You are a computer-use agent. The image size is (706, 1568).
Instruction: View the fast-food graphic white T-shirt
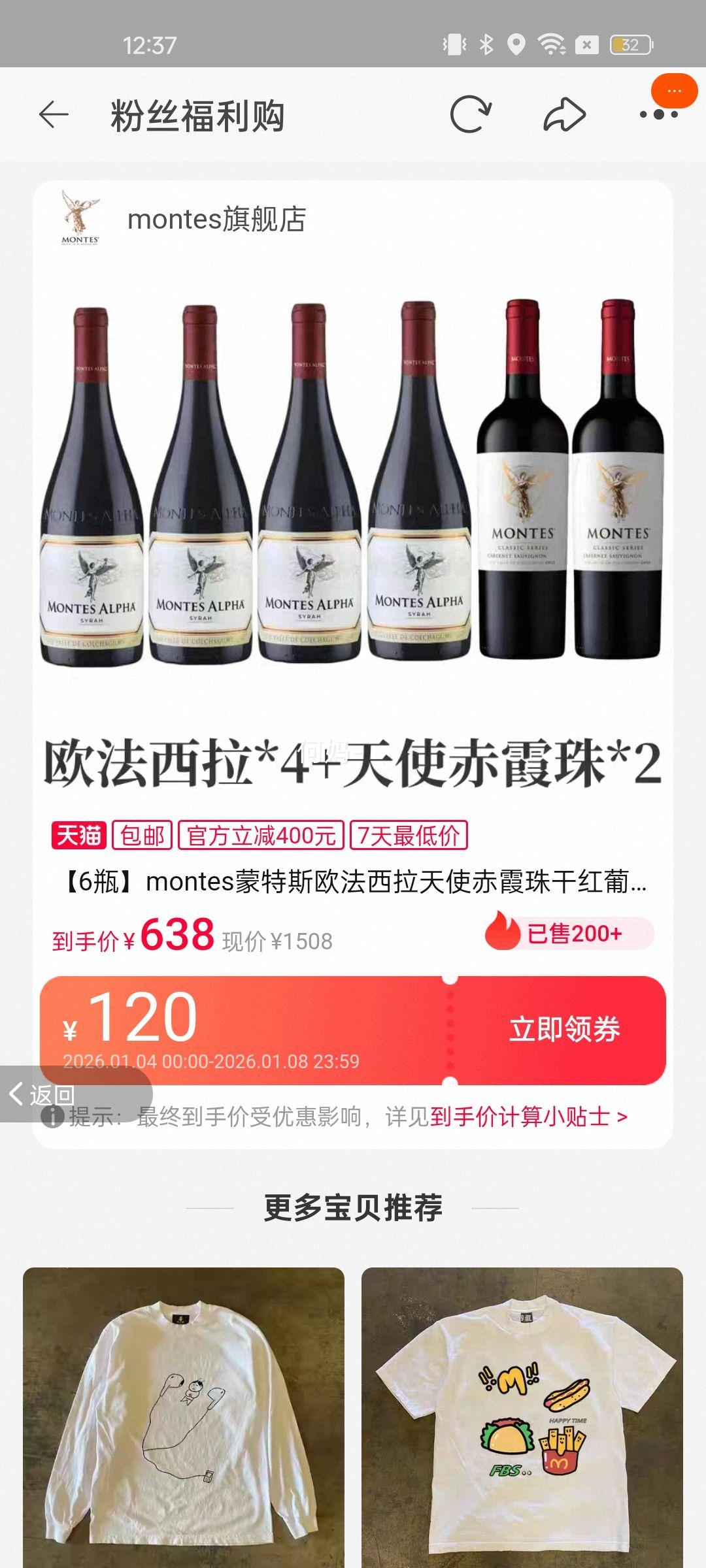pyautogui.click(x=522, y=1418)
